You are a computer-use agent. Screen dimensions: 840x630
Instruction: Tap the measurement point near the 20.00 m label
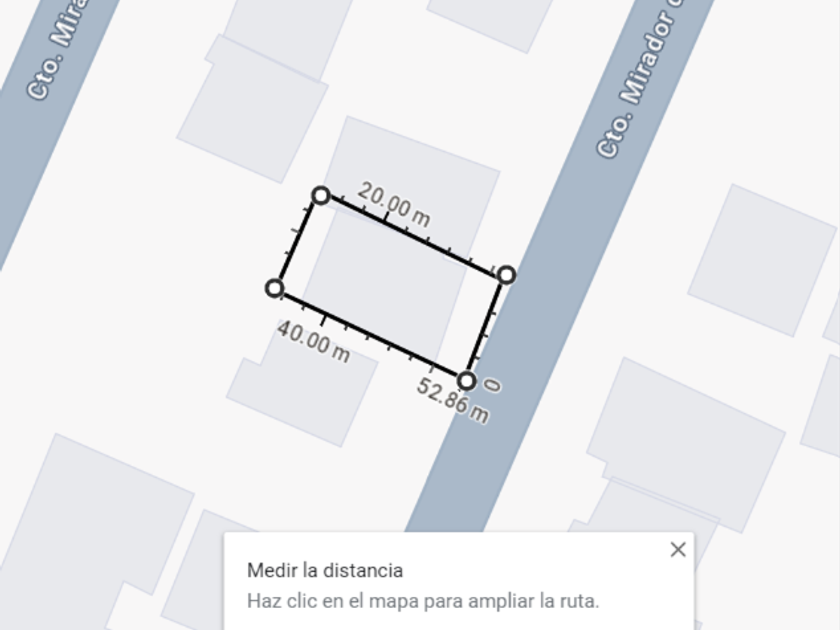click(320, 196)
